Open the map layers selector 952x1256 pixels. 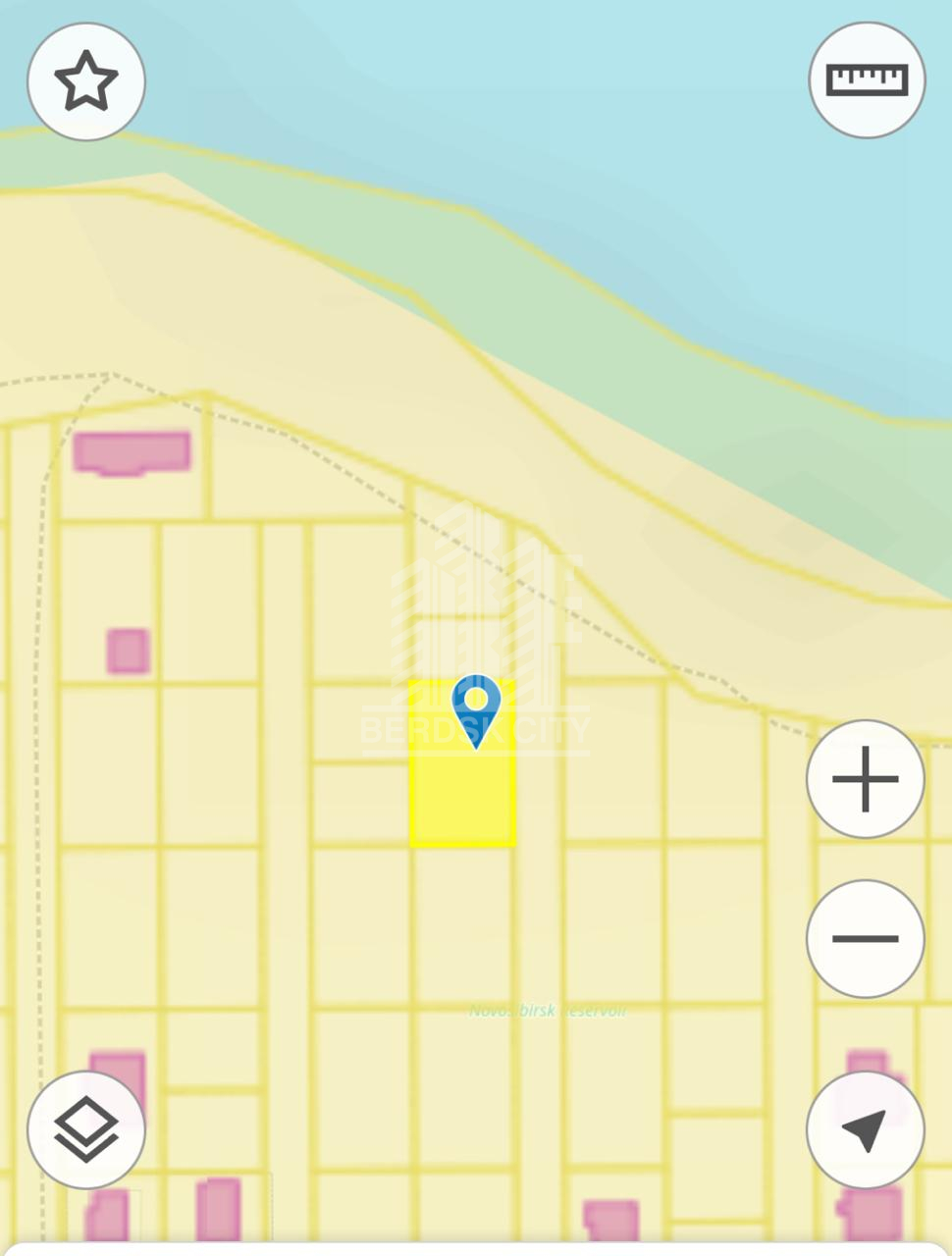pos(86,1129)
